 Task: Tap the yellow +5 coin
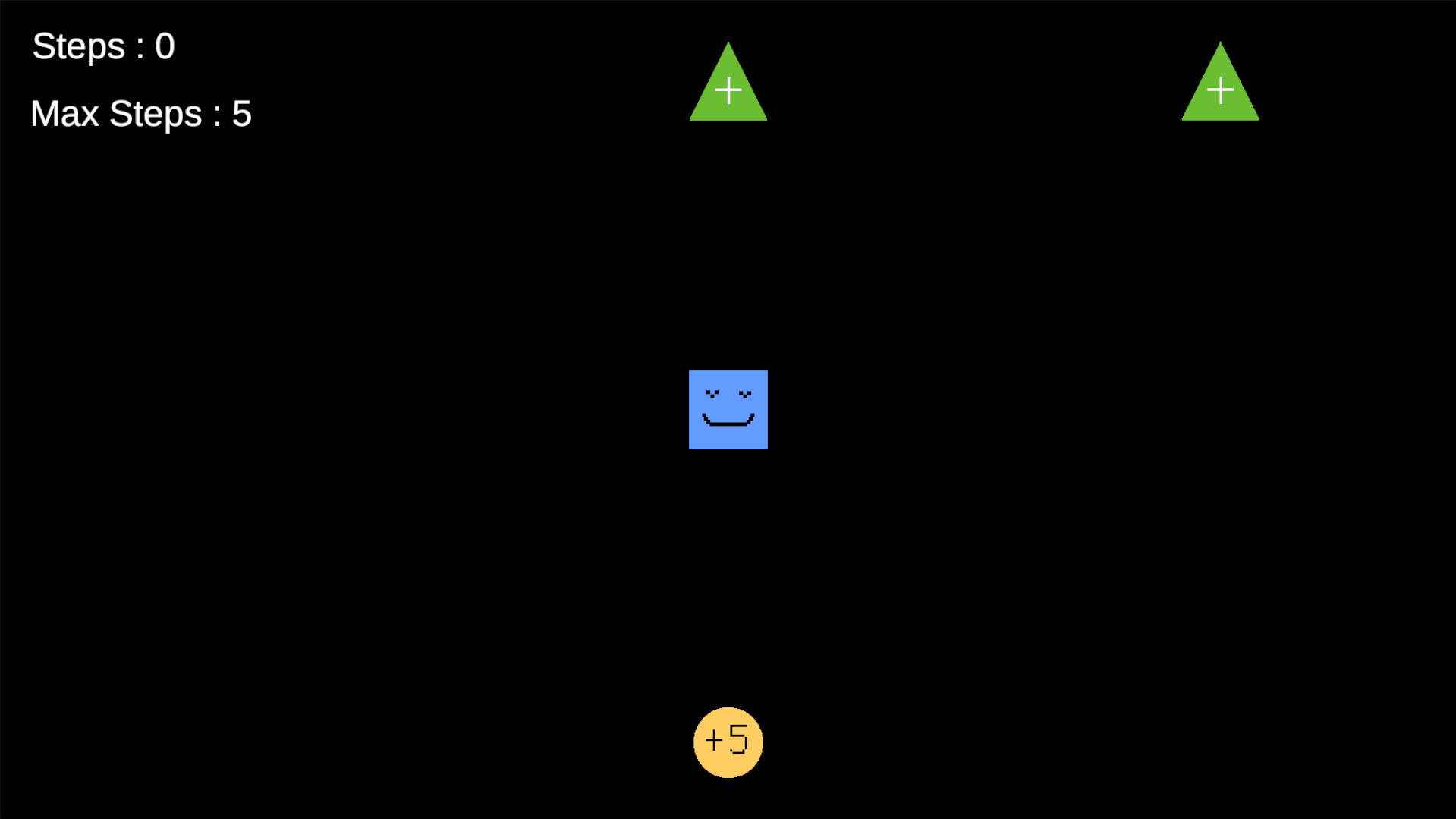point(728,742)
